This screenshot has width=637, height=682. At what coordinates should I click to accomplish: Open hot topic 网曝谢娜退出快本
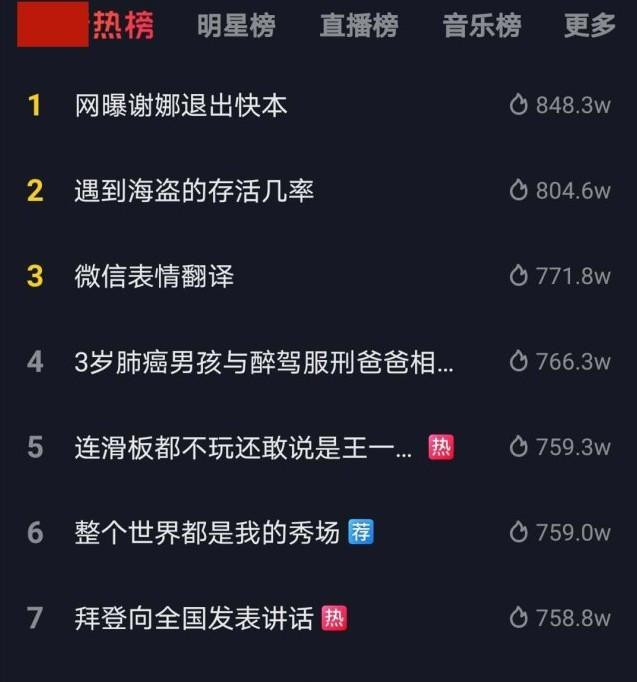tap(181, 105)
